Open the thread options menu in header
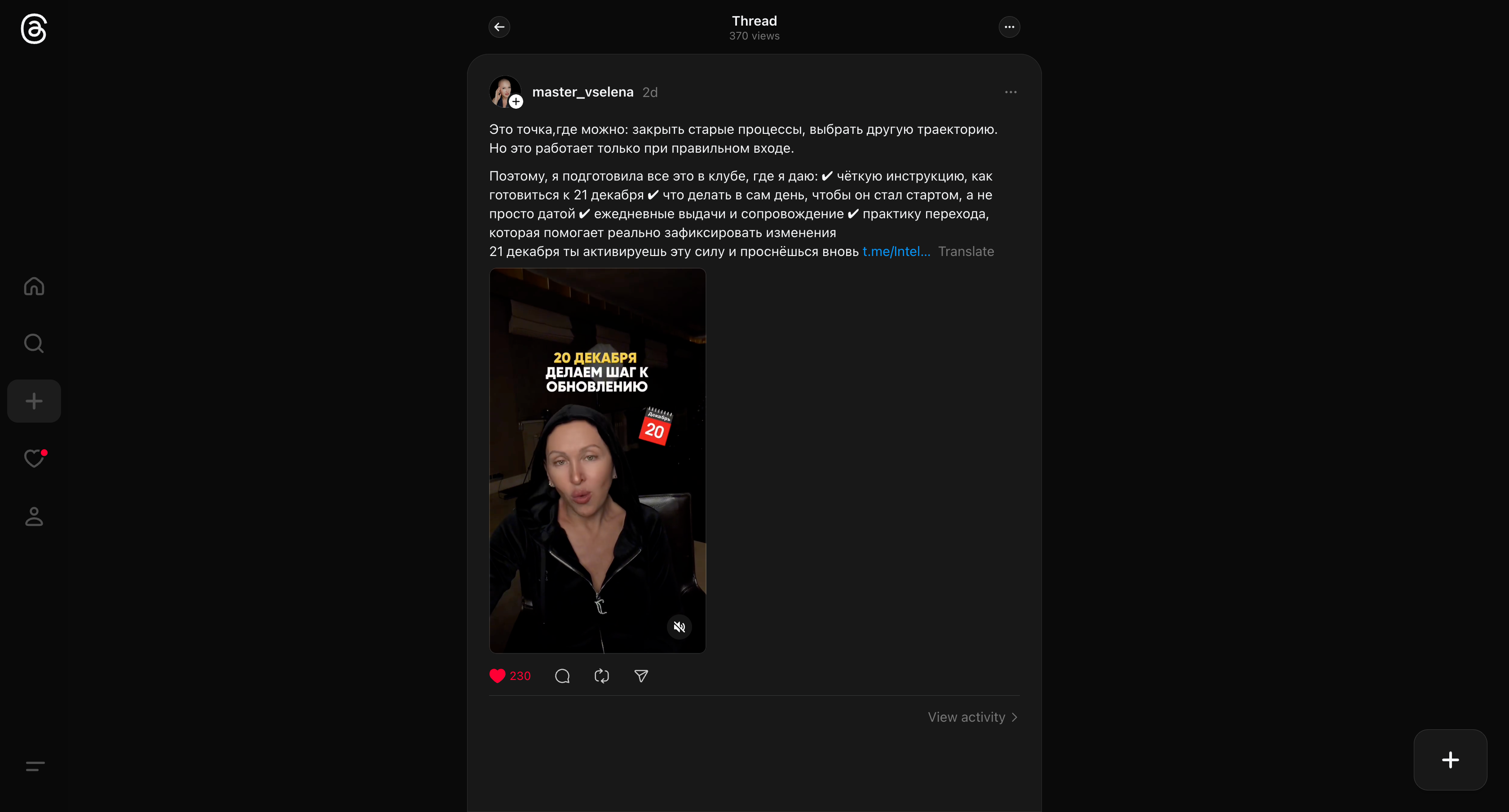Viewport: 1509px width, 812px height. pyautogui.click(x=1009, y=27)
